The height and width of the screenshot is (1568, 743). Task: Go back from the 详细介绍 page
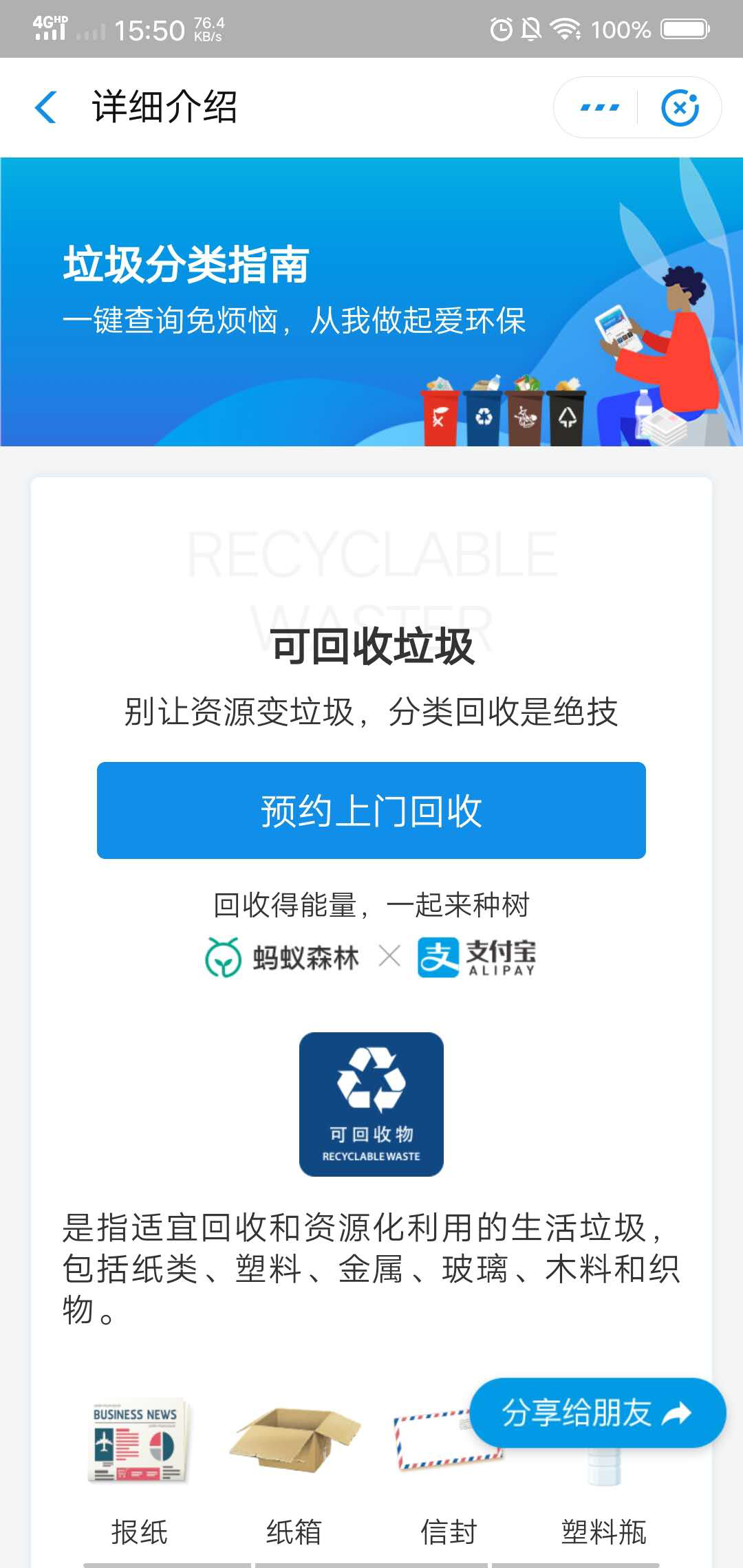(45, 108)
